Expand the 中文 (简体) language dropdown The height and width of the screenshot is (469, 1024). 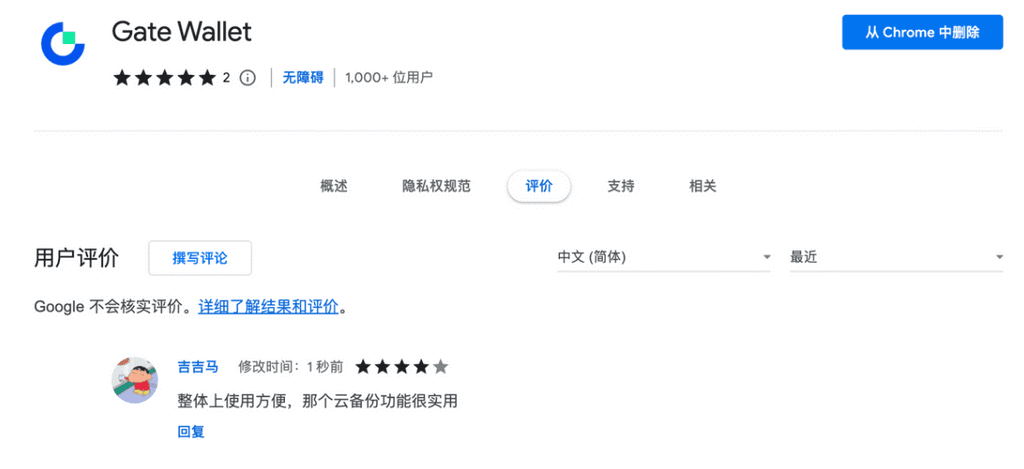pyautogui.click(x=664, y=257)
